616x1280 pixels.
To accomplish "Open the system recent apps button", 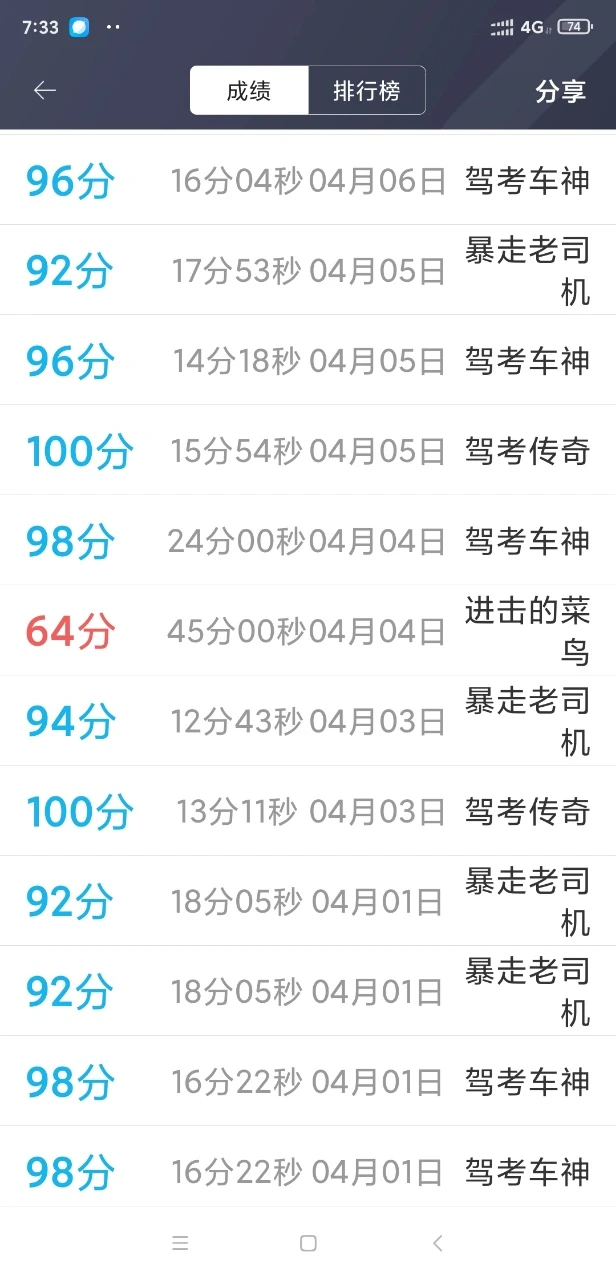I will click(x=180, y=1243).
